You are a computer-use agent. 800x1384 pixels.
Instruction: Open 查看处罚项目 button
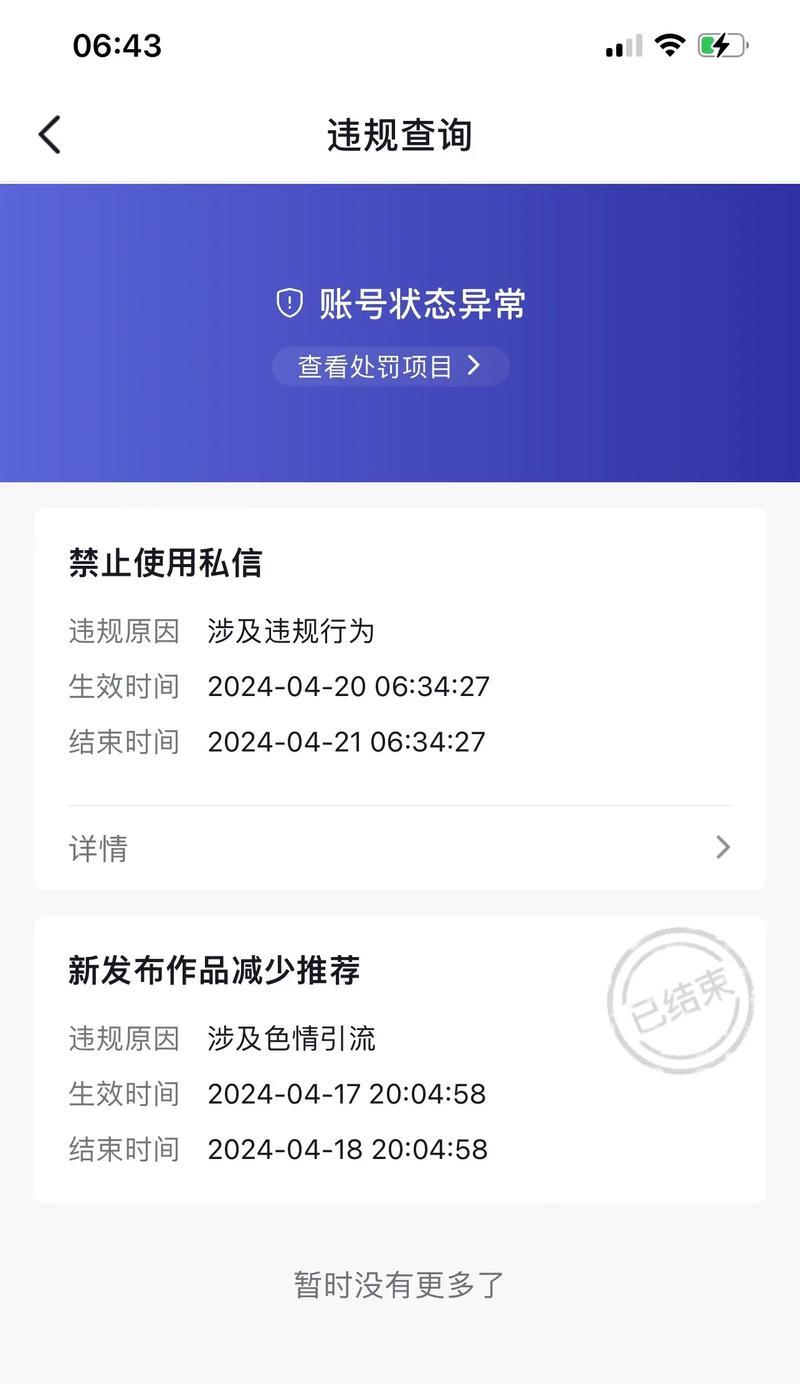click(x=391, y=366)
